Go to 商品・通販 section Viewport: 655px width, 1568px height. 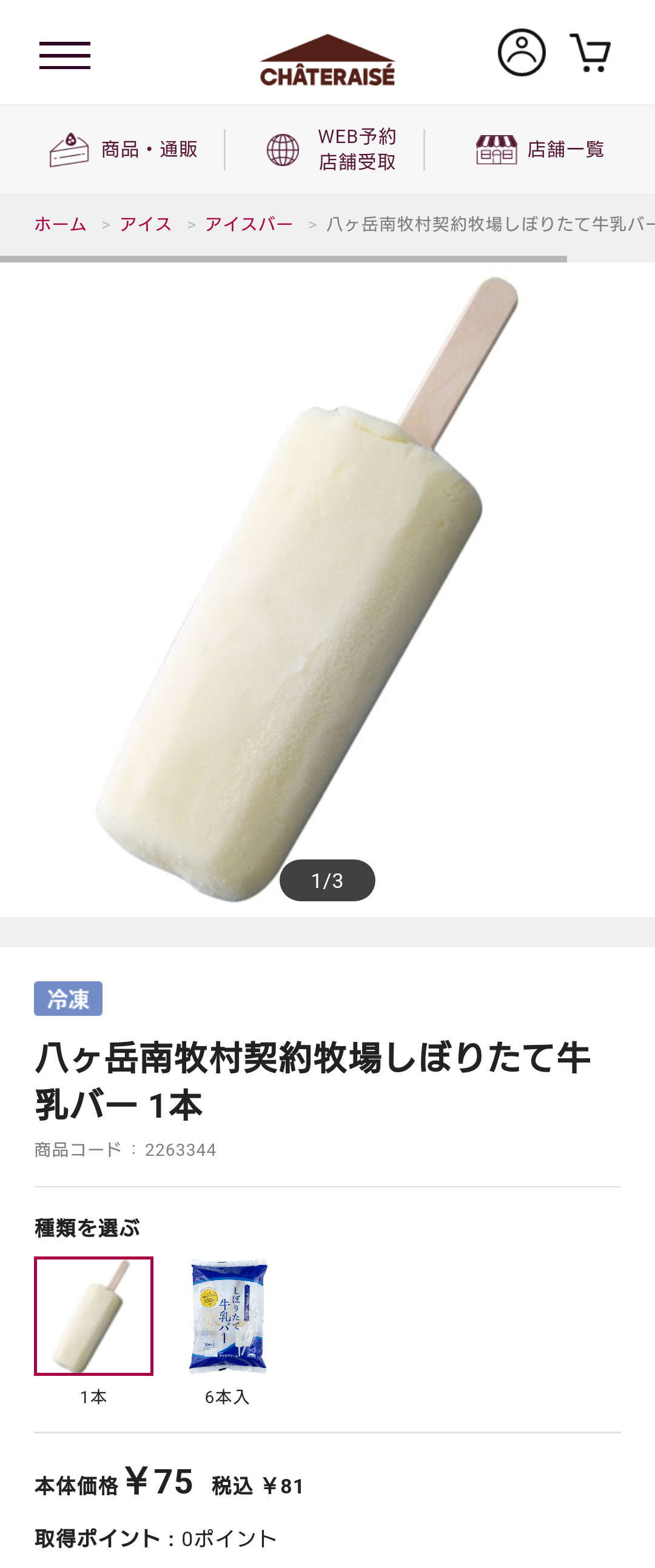pos(124,149)
